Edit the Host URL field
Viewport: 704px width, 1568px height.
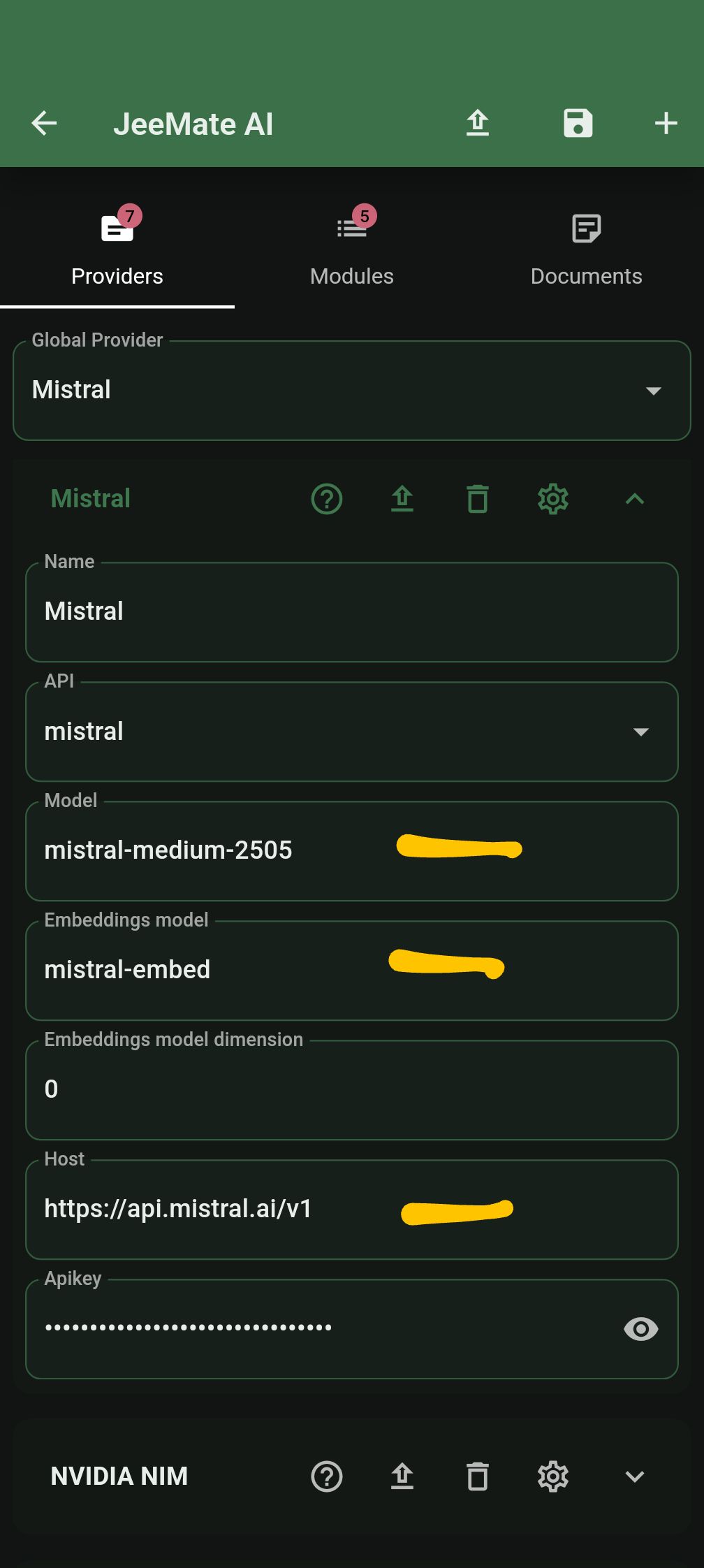pos(352,1210)
